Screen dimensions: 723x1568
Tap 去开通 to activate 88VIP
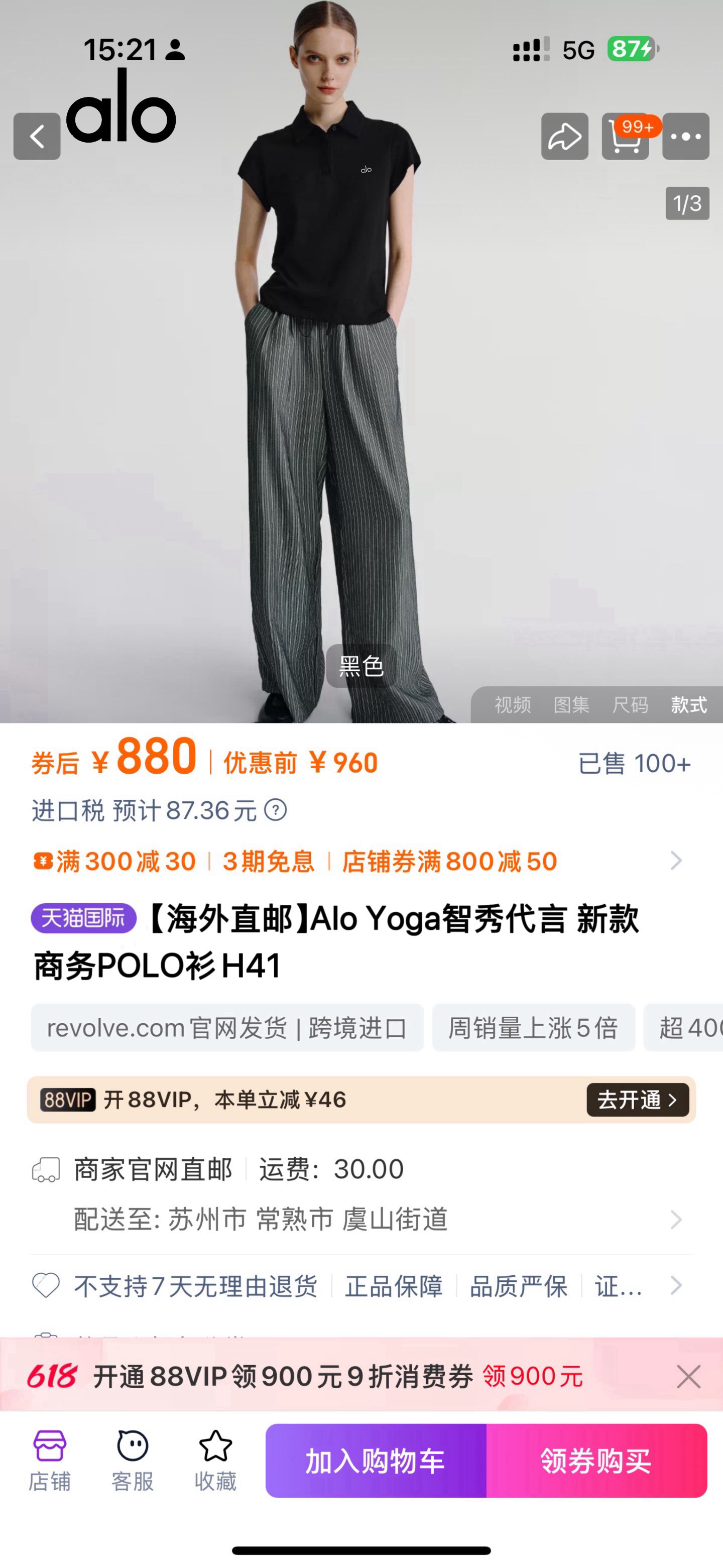638,1100
